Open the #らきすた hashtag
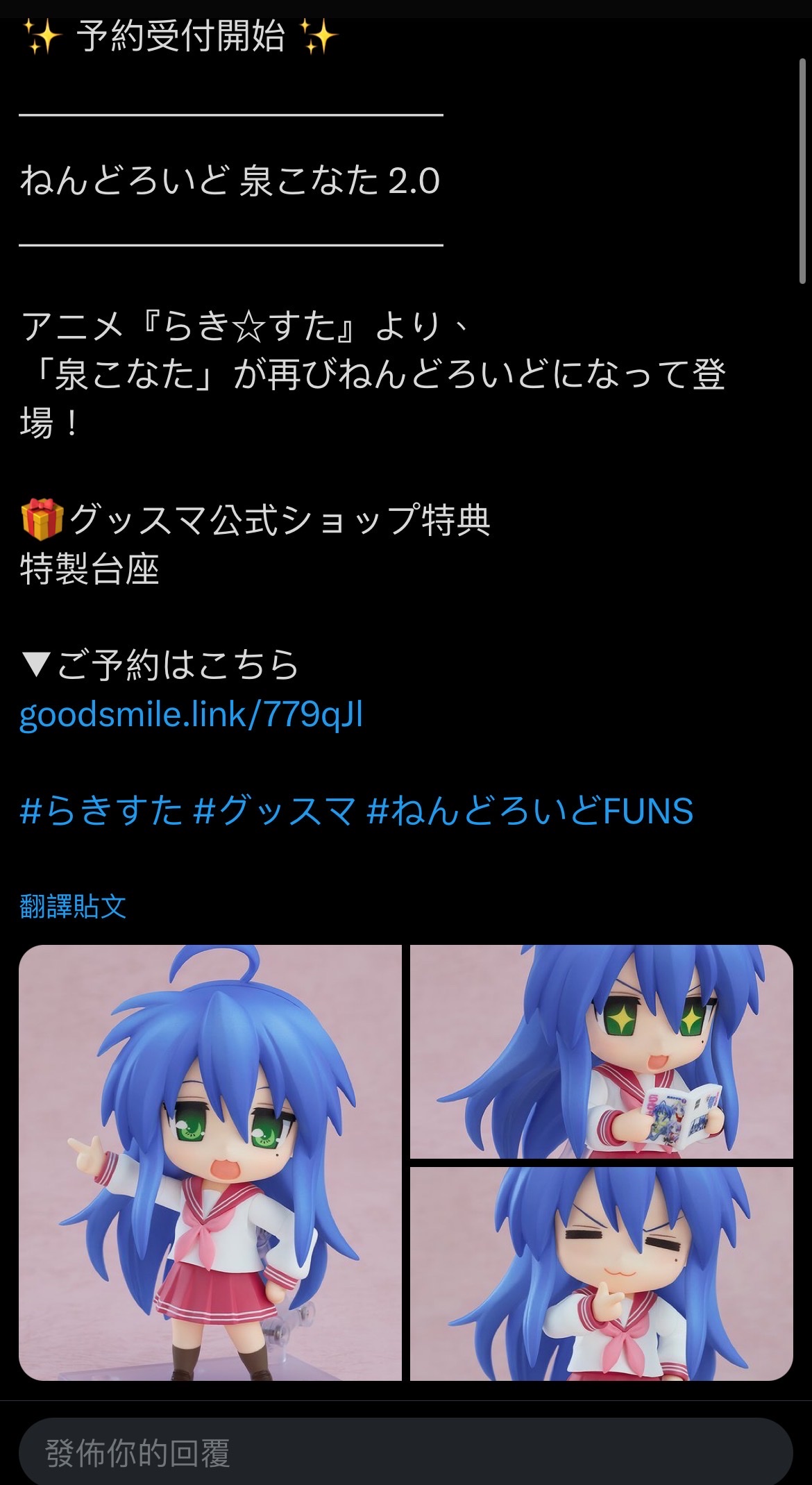Screen dimensions: 812x1485 (101, 811)
